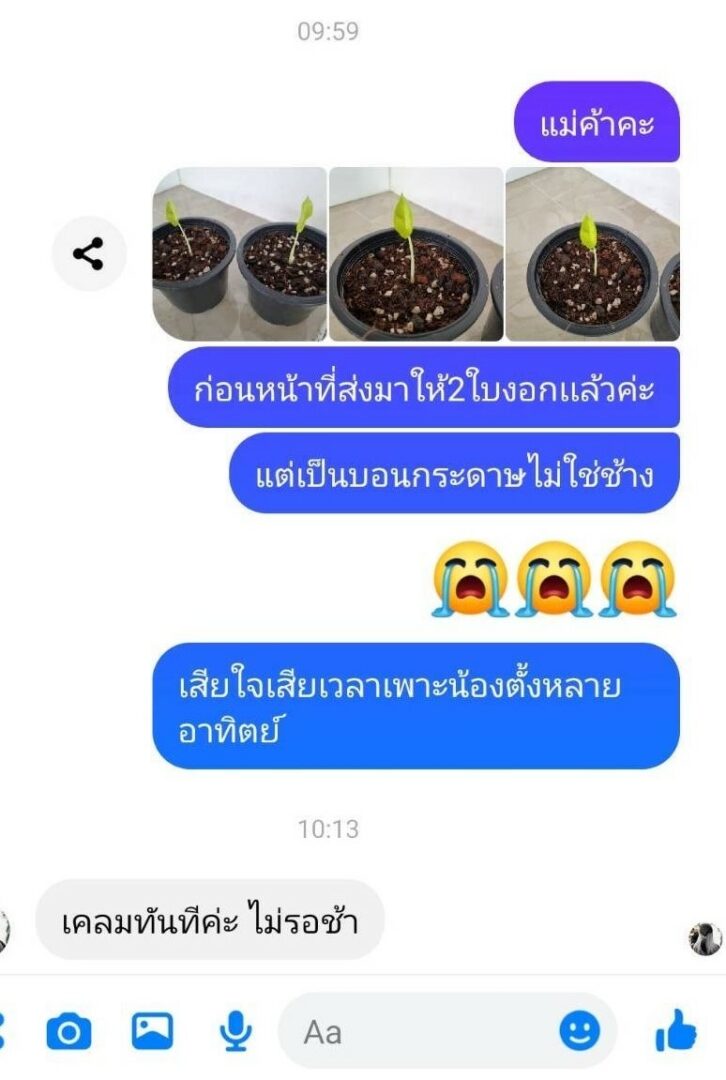The image size is (726, 1080).
Task: Open the emoji picker smiley
Action: (580, 1031)
